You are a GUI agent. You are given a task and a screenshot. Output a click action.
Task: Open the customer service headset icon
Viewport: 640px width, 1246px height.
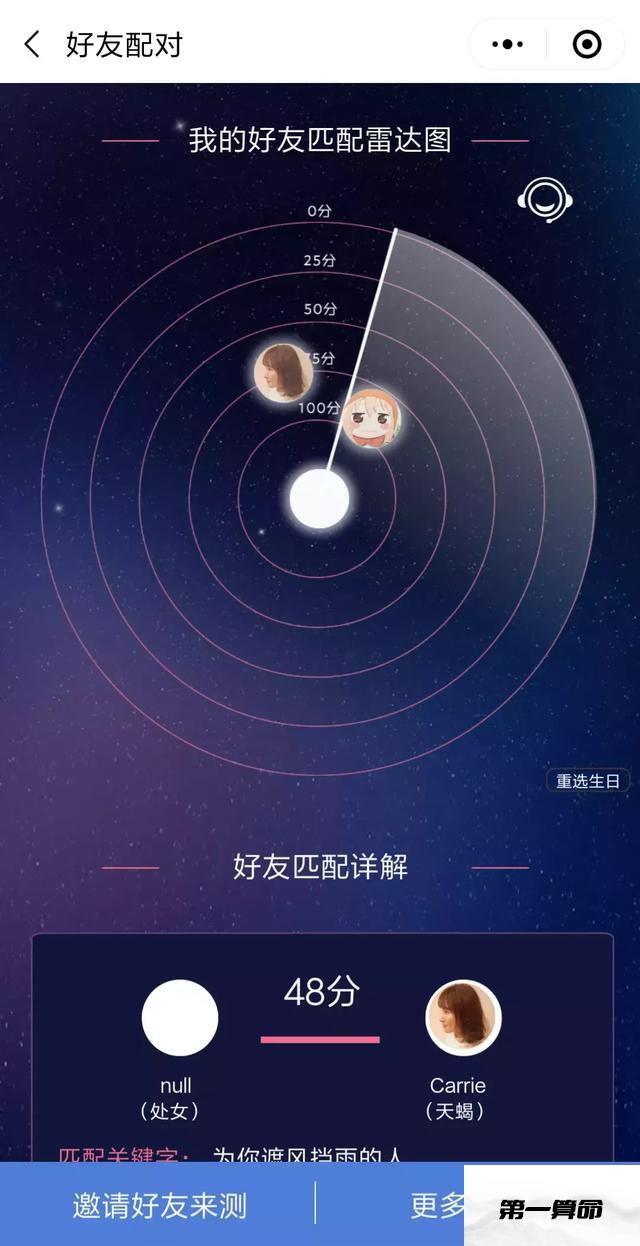click(545, 199)
